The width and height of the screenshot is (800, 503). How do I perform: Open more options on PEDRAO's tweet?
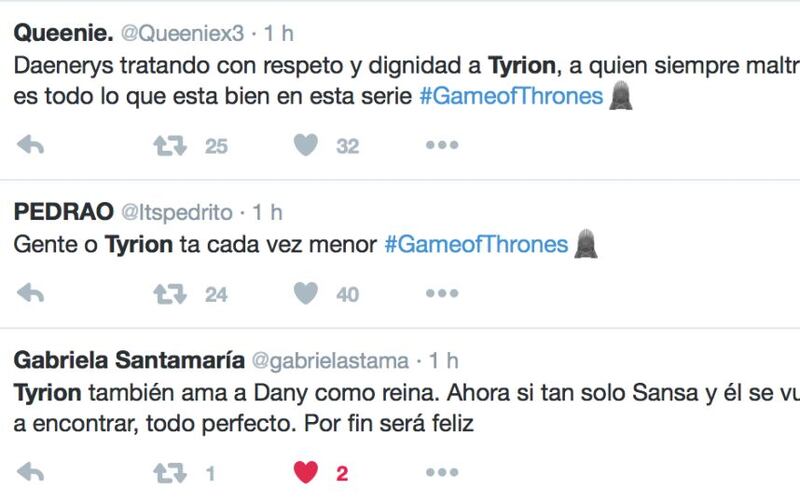[x=441, y=294]
